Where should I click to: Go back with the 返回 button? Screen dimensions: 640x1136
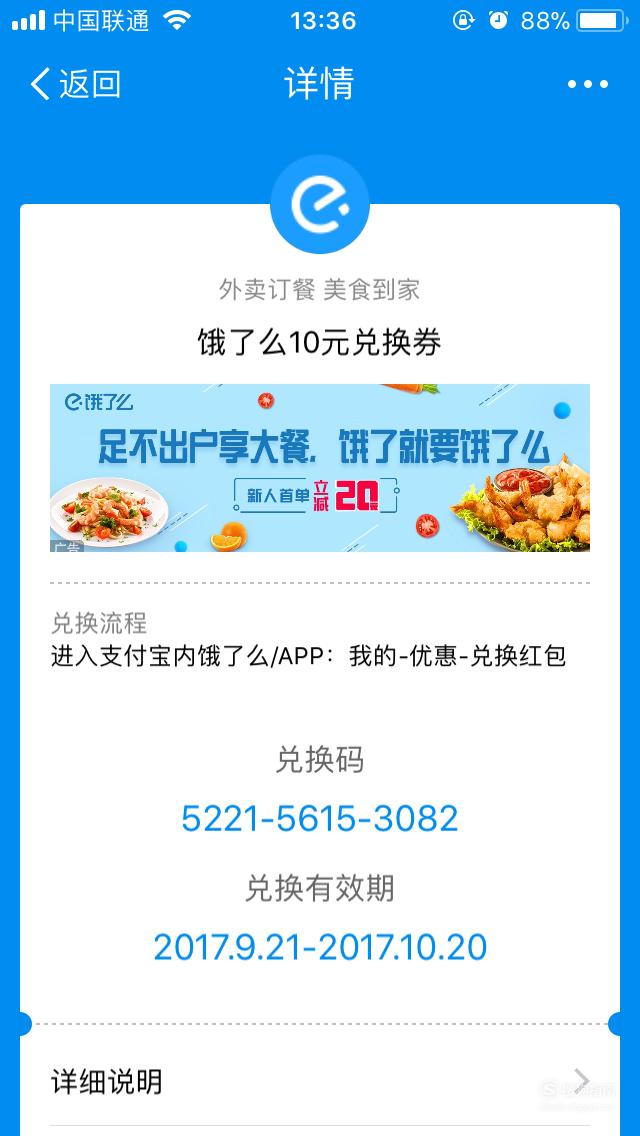(x=75, y=84)
